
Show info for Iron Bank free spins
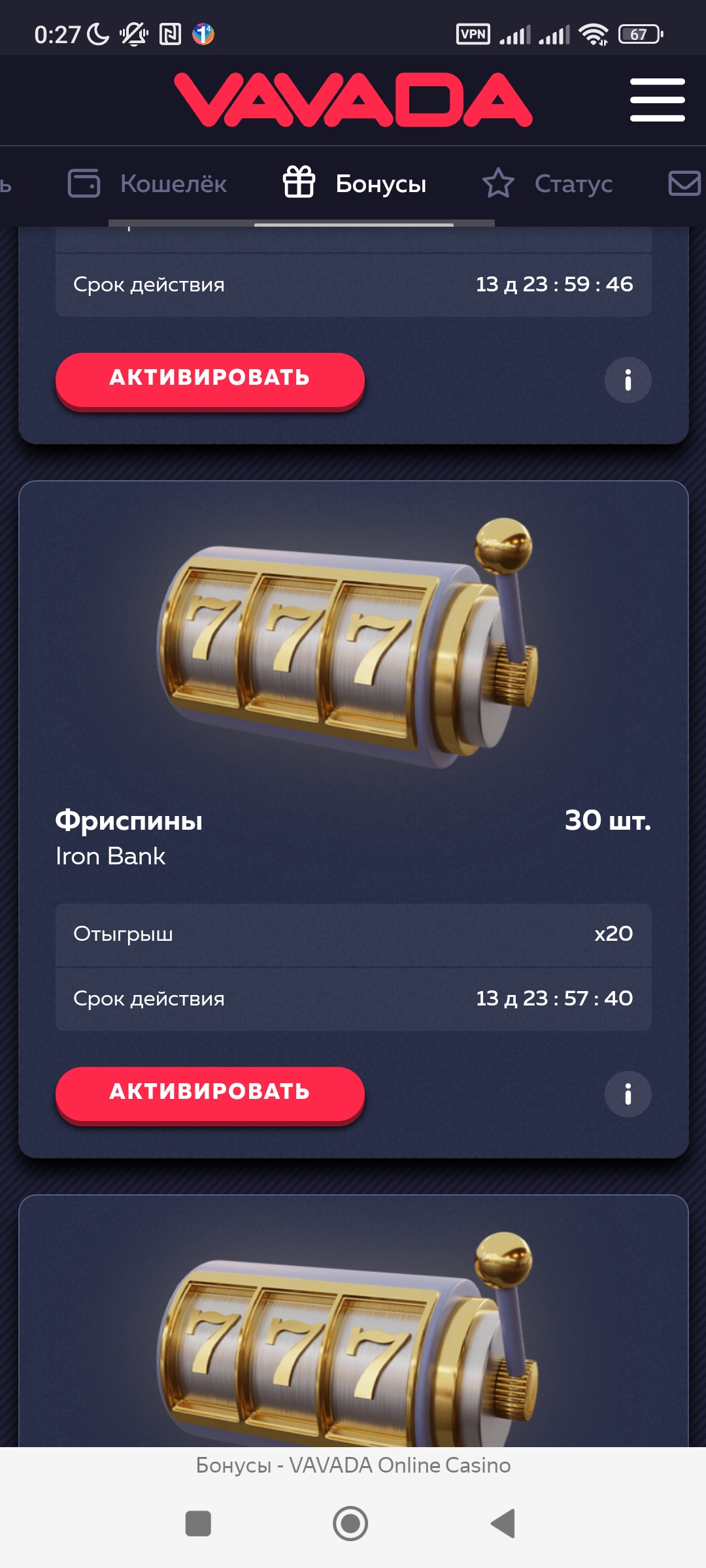[628, 1094]
